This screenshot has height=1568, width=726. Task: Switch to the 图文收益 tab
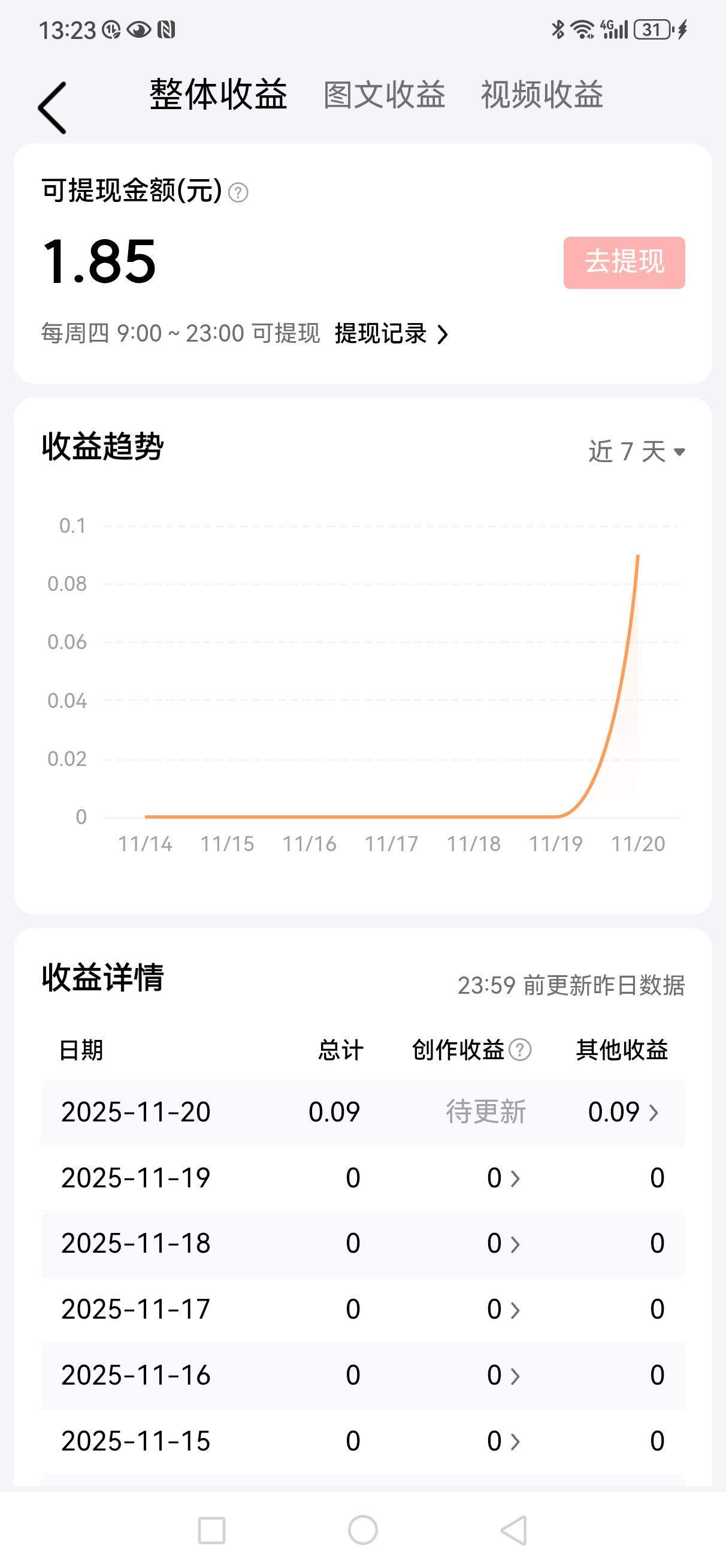click(384, 94)
